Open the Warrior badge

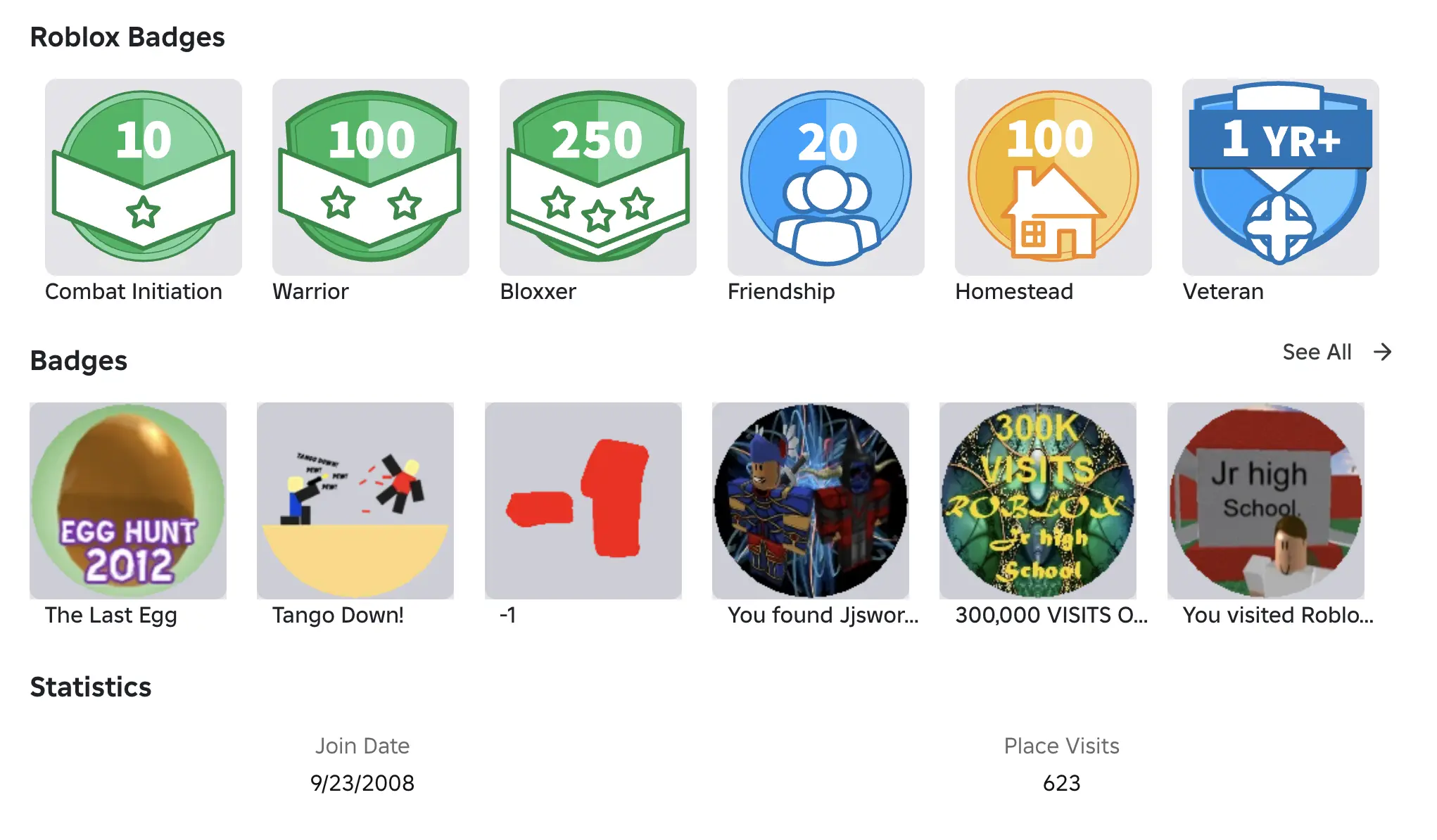(370, 177)
